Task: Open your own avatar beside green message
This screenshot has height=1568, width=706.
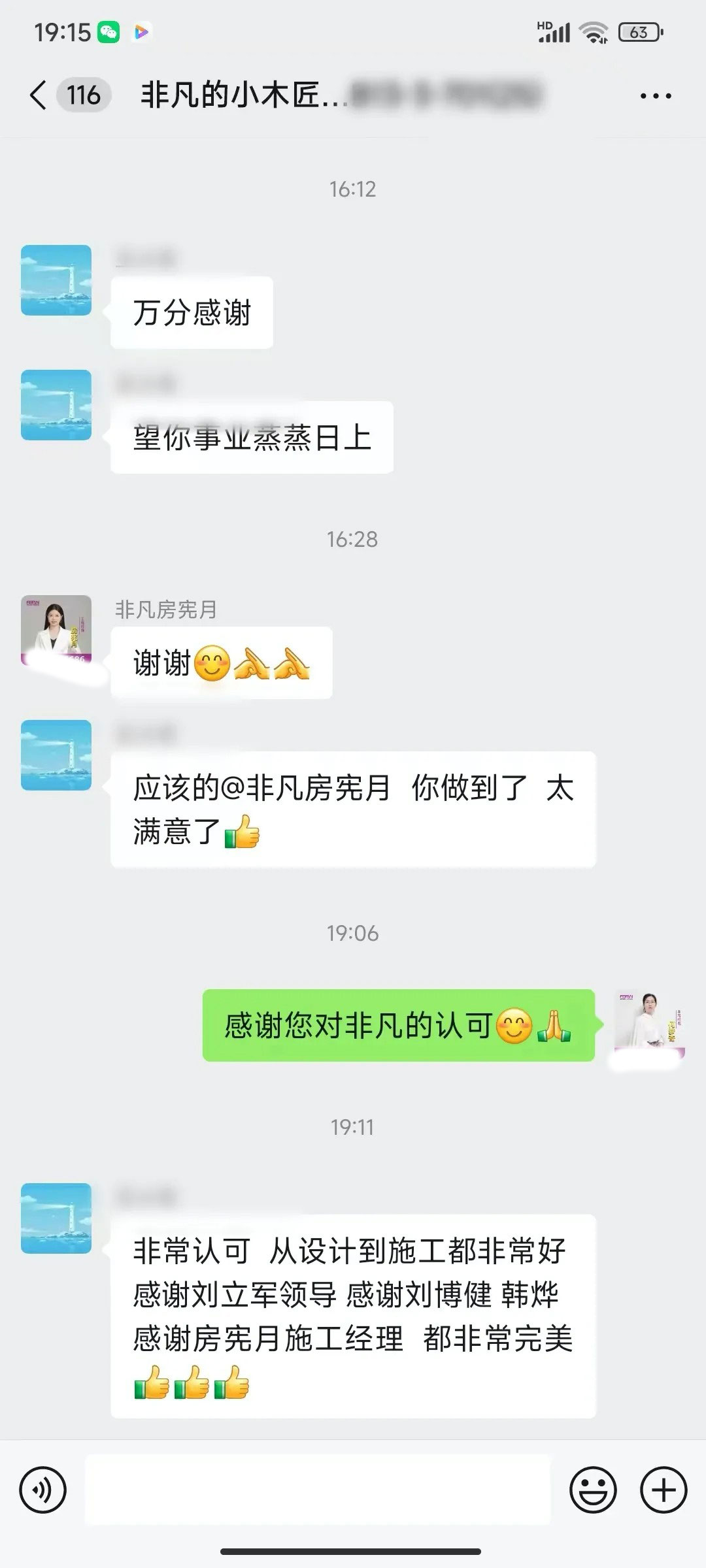Action: pyautogui.click(x=649, y=1025)
